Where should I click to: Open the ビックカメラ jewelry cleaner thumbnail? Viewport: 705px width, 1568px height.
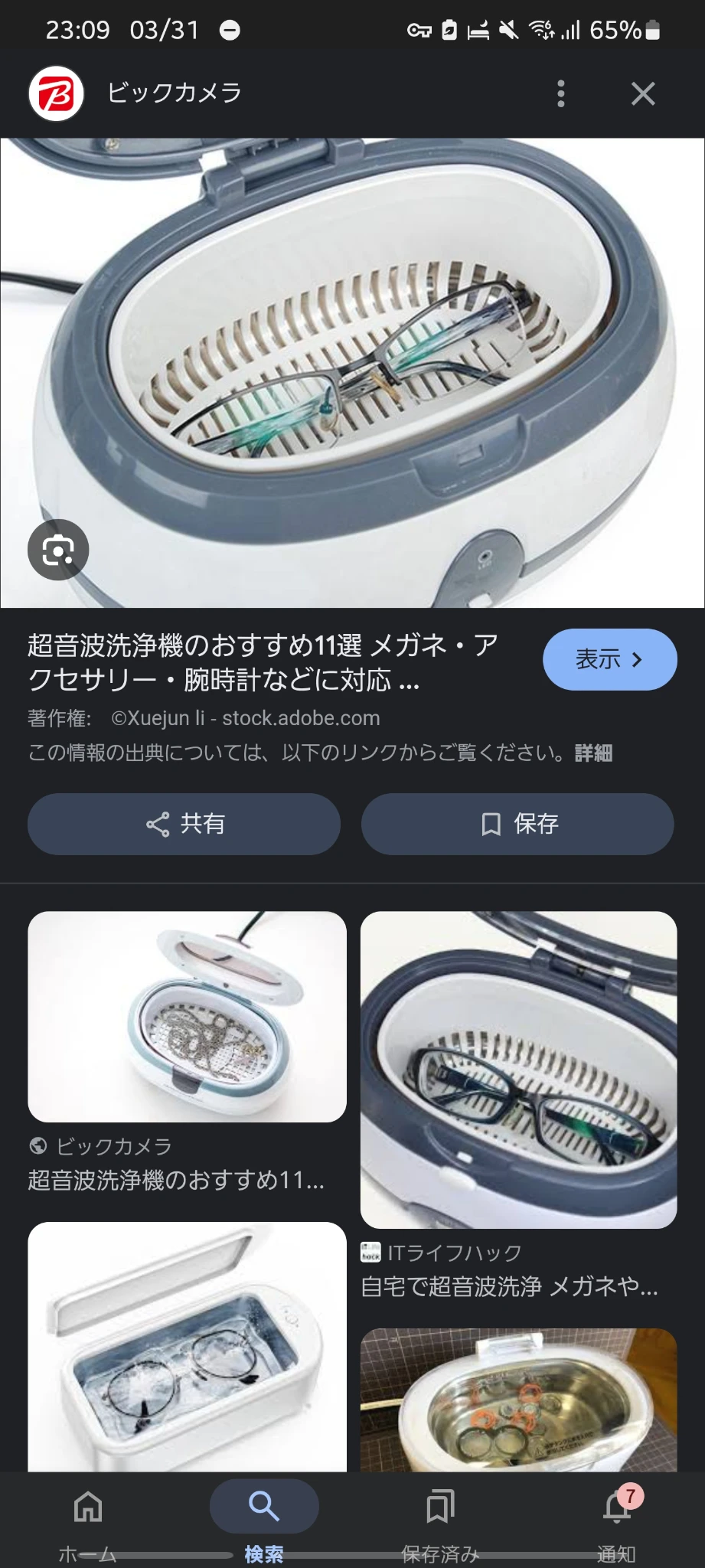[x=187, y=1016]
